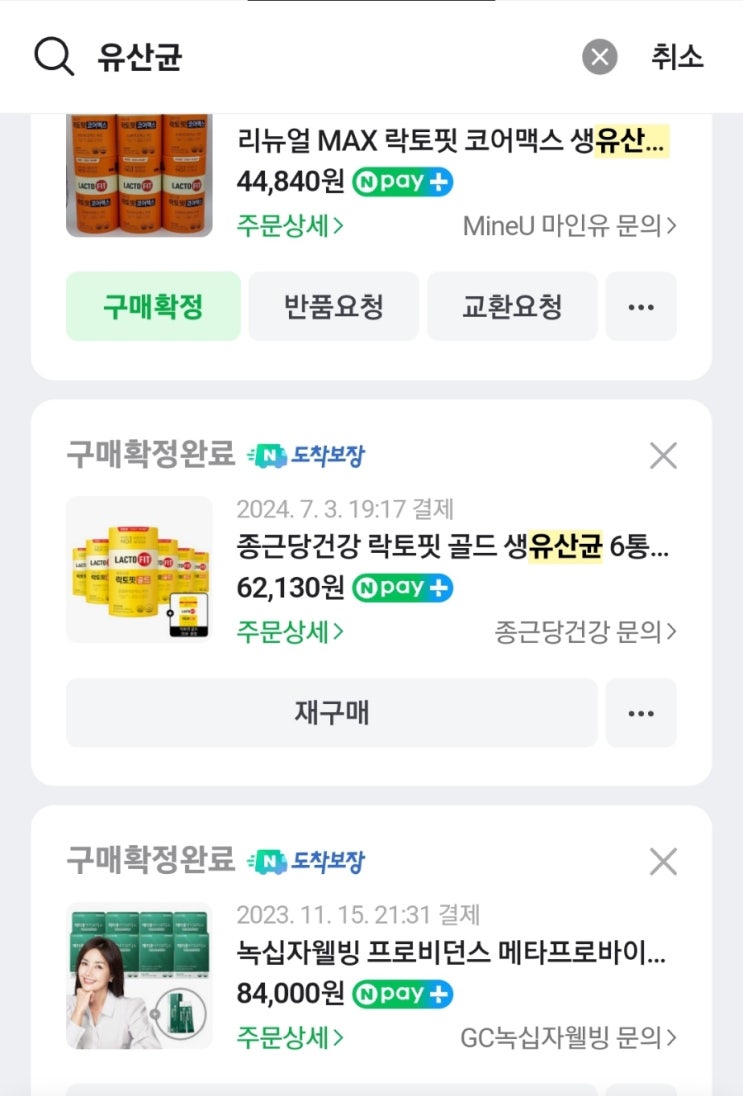Clear the search text
This screenshot has height=1096, width=743.
(x=600, y=57)
